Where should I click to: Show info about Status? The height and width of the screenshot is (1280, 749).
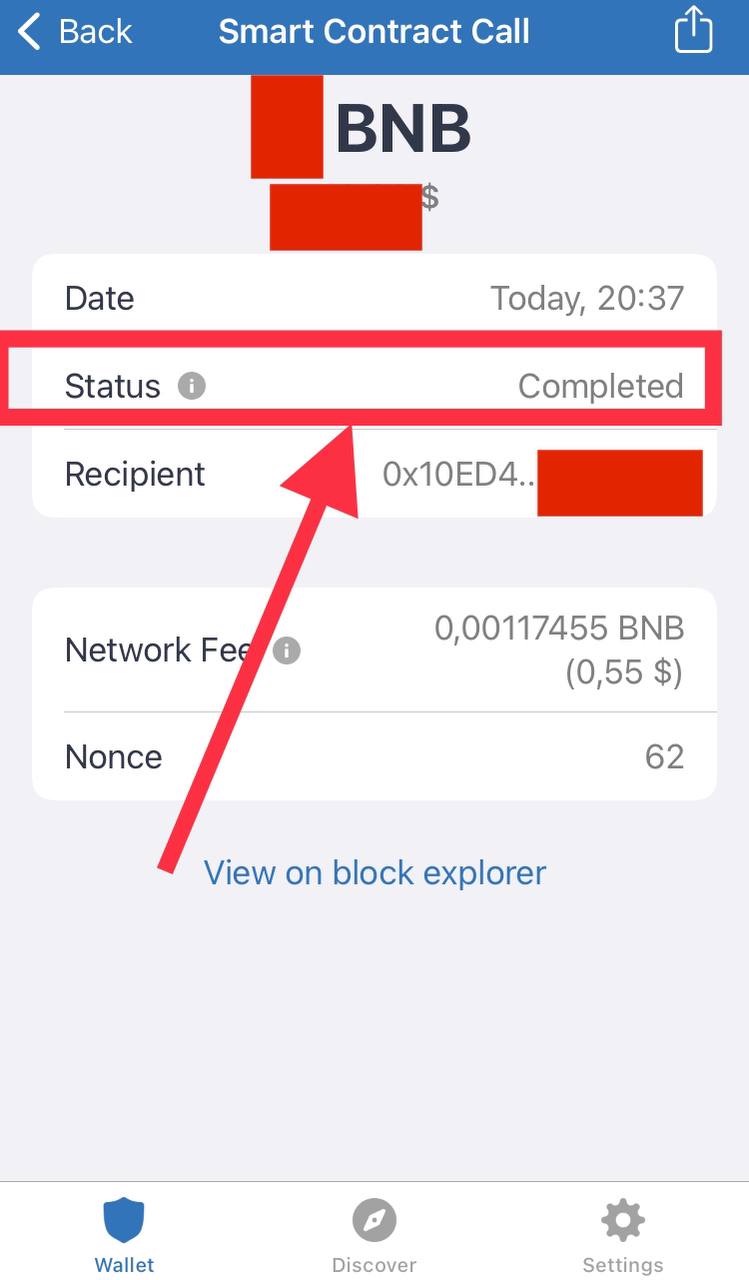pos(191,386)
